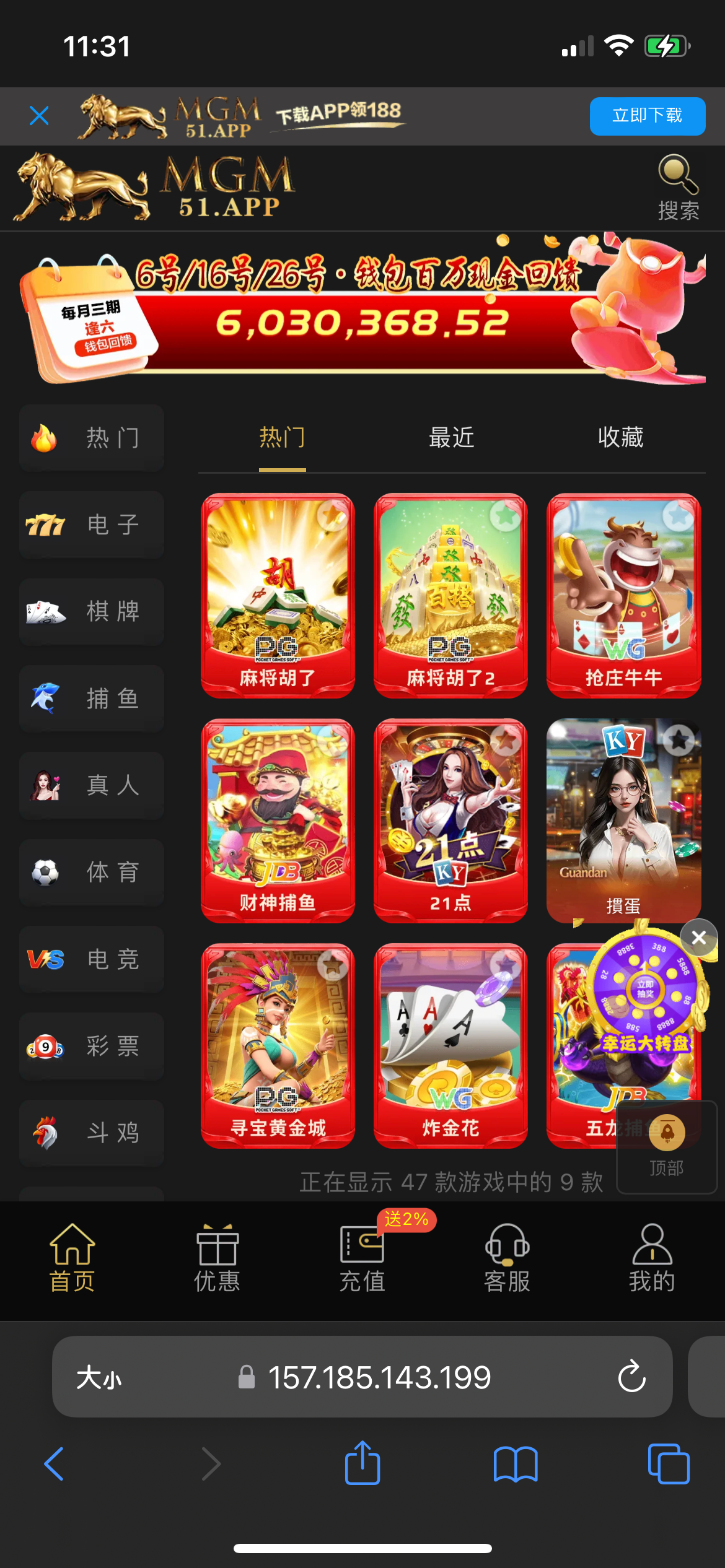This screenshot has height=1568, width=725.
Task: Open the 棋牌 card games category
Action: click(90, 612)
